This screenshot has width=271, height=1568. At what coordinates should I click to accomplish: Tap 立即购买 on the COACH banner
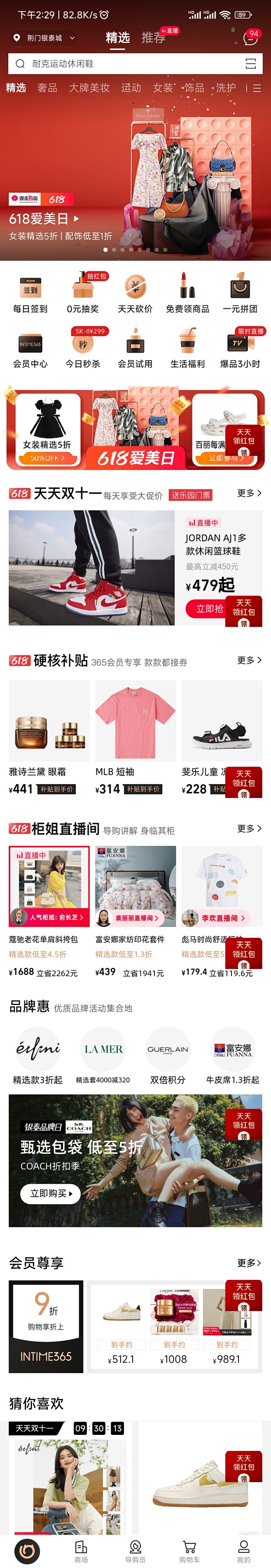pyautogui.click(x=51, y=1193)
